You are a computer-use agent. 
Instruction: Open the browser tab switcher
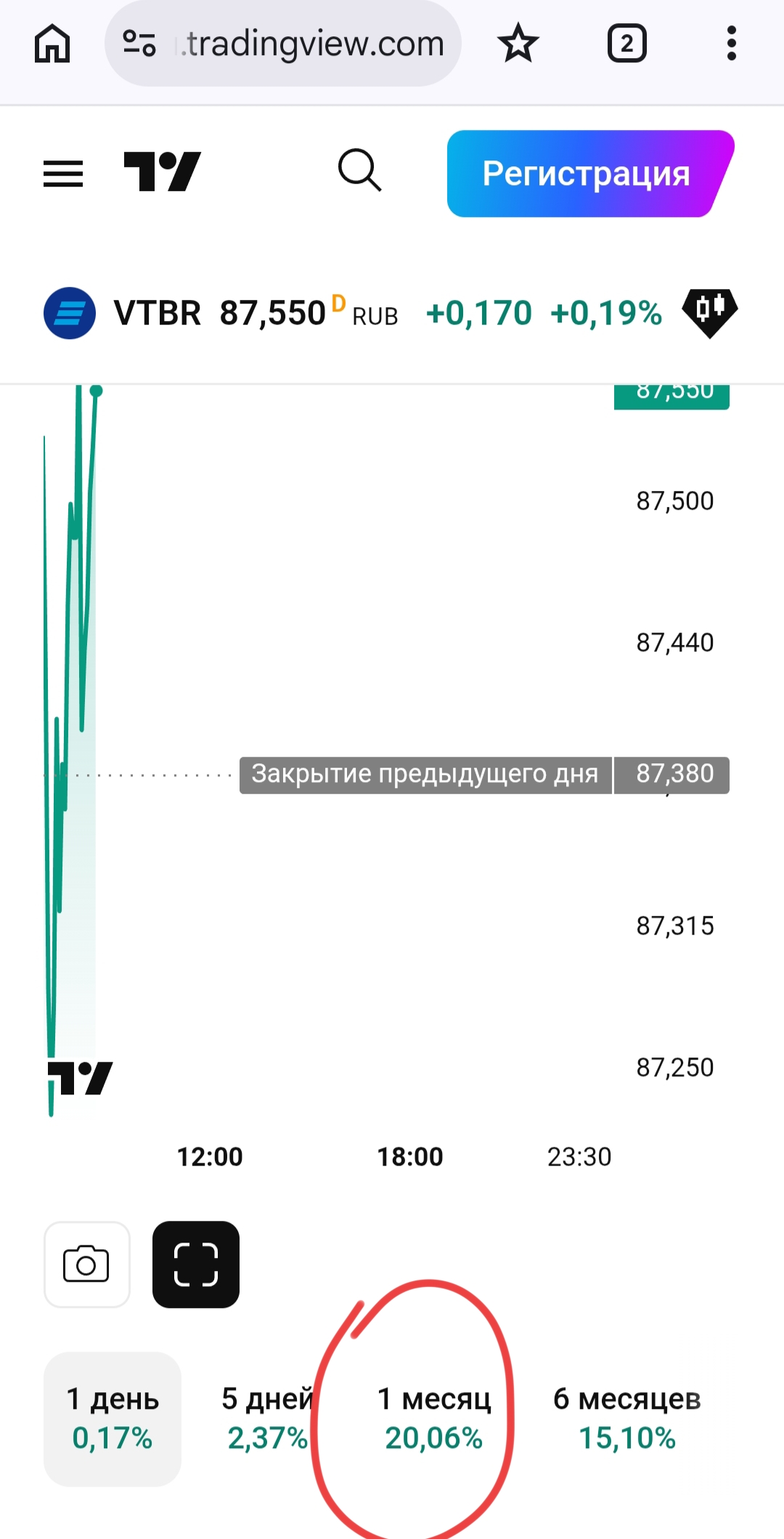(626, 44)
